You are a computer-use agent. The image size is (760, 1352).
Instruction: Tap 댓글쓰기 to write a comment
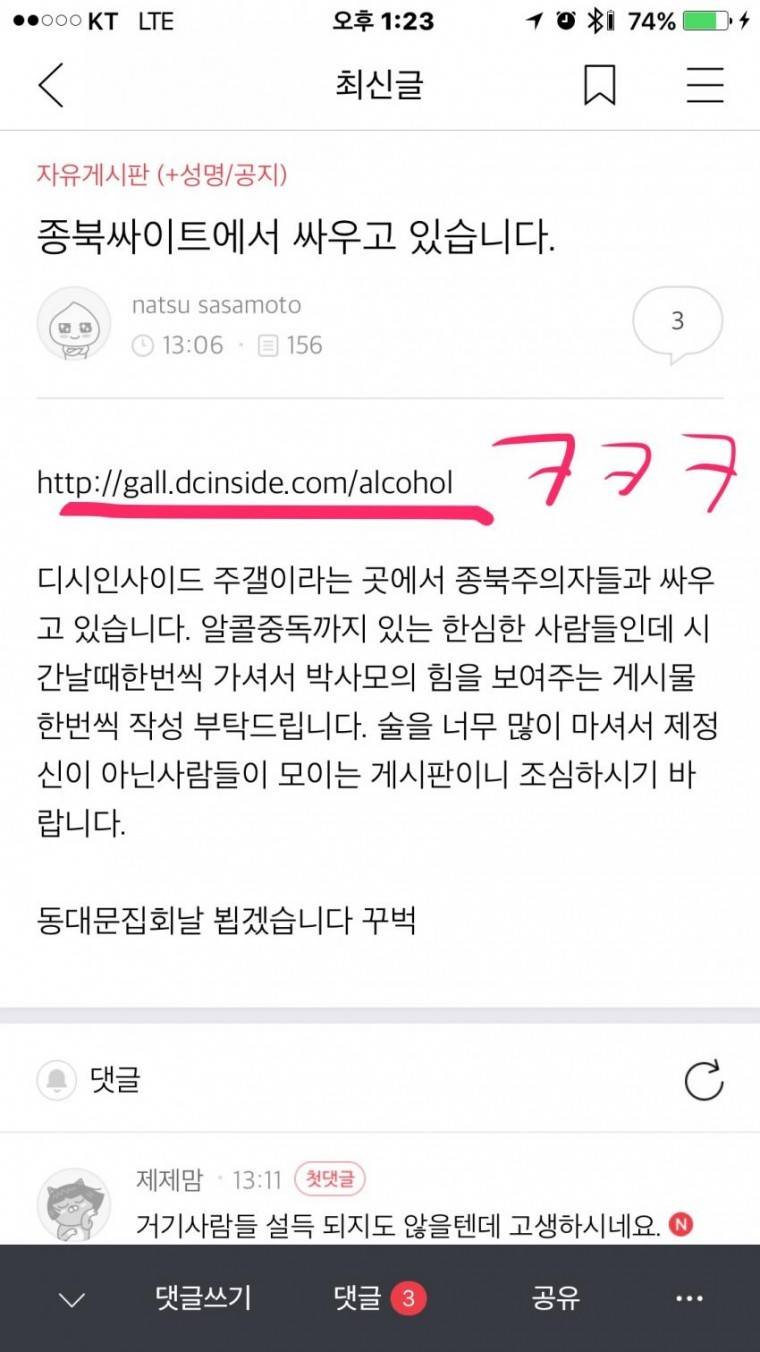pos(205,1298)
